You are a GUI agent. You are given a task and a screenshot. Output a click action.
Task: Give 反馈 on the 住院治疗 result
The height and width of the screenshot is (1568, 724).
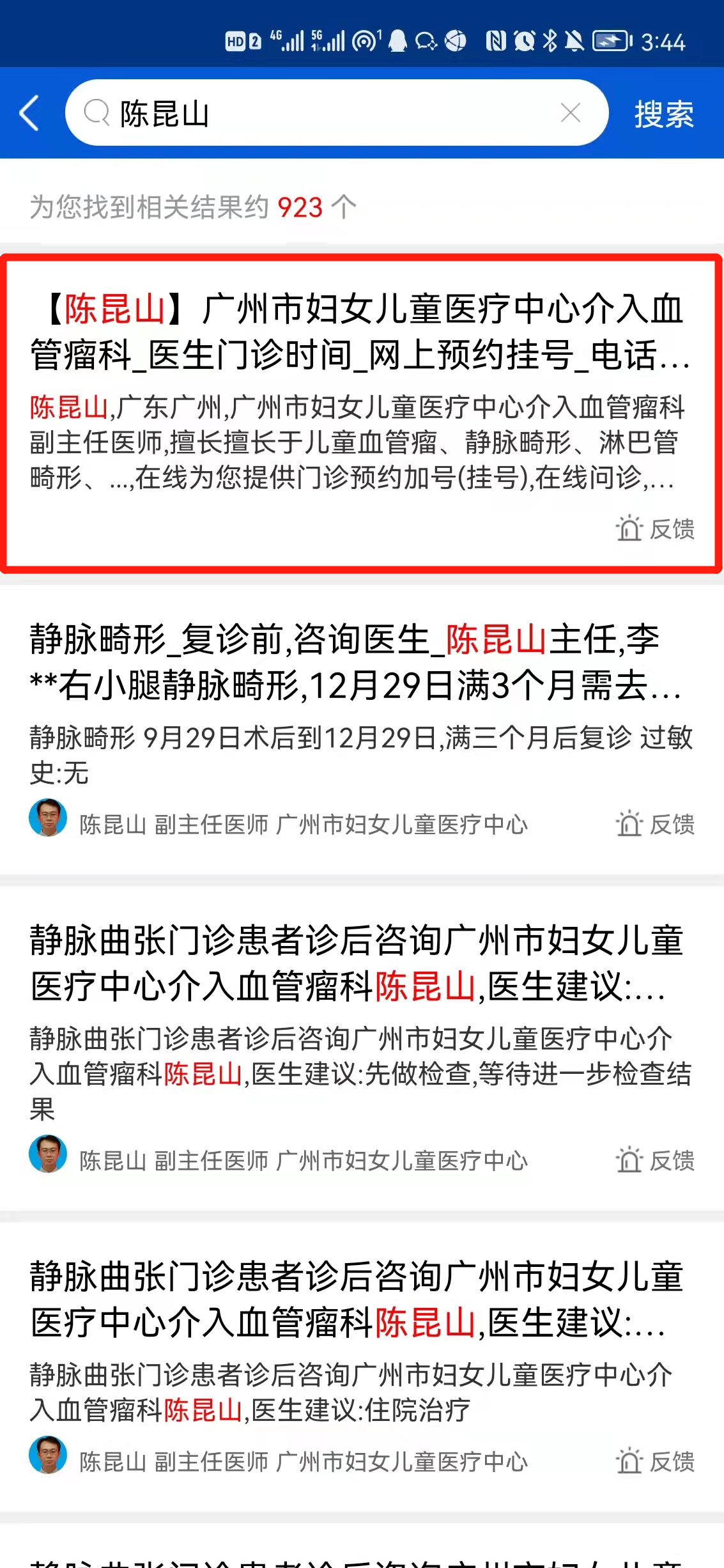656,1461
